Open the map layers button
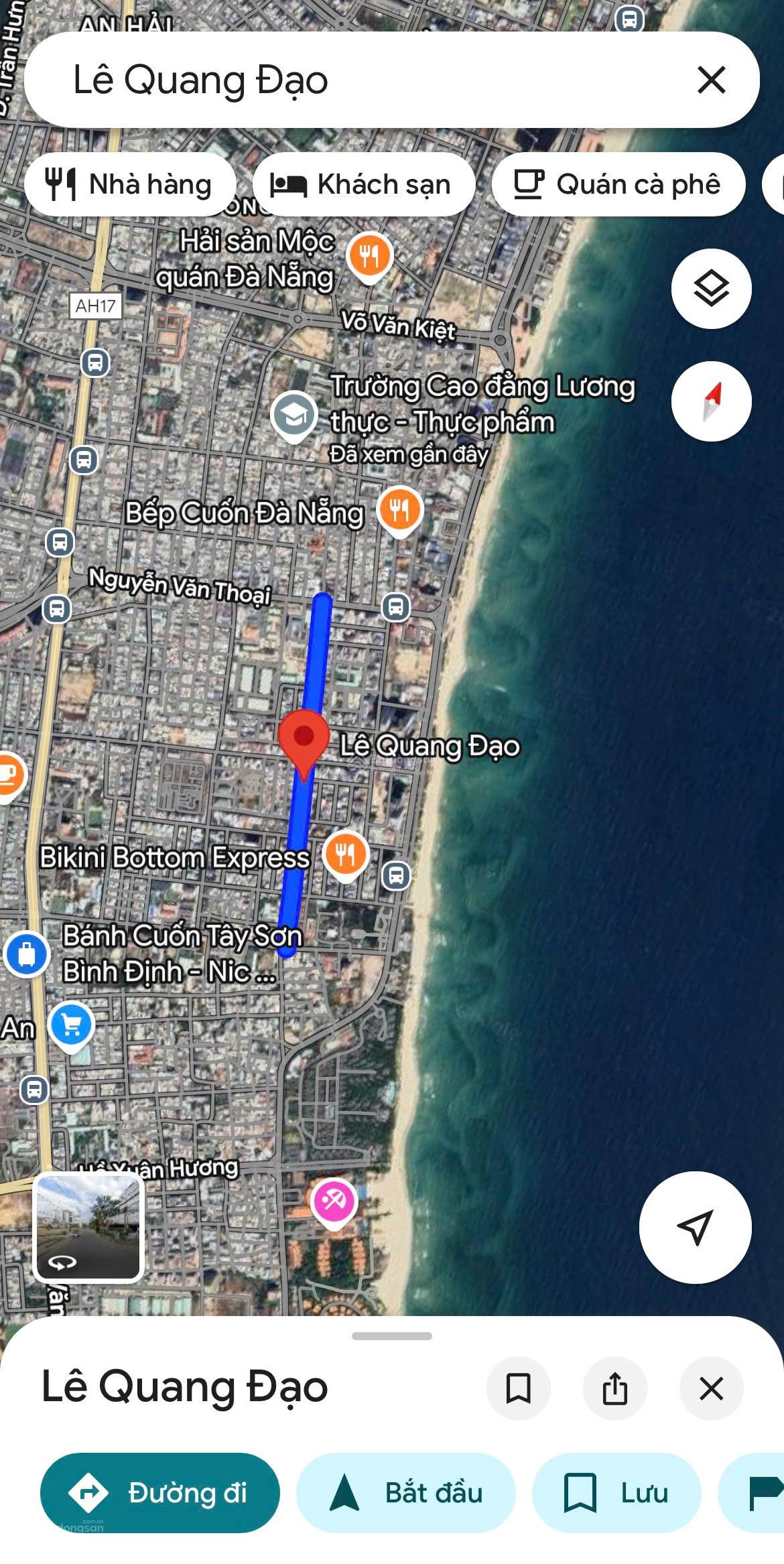The height and width of the screenshot is (1564, 784). point(711,289)
